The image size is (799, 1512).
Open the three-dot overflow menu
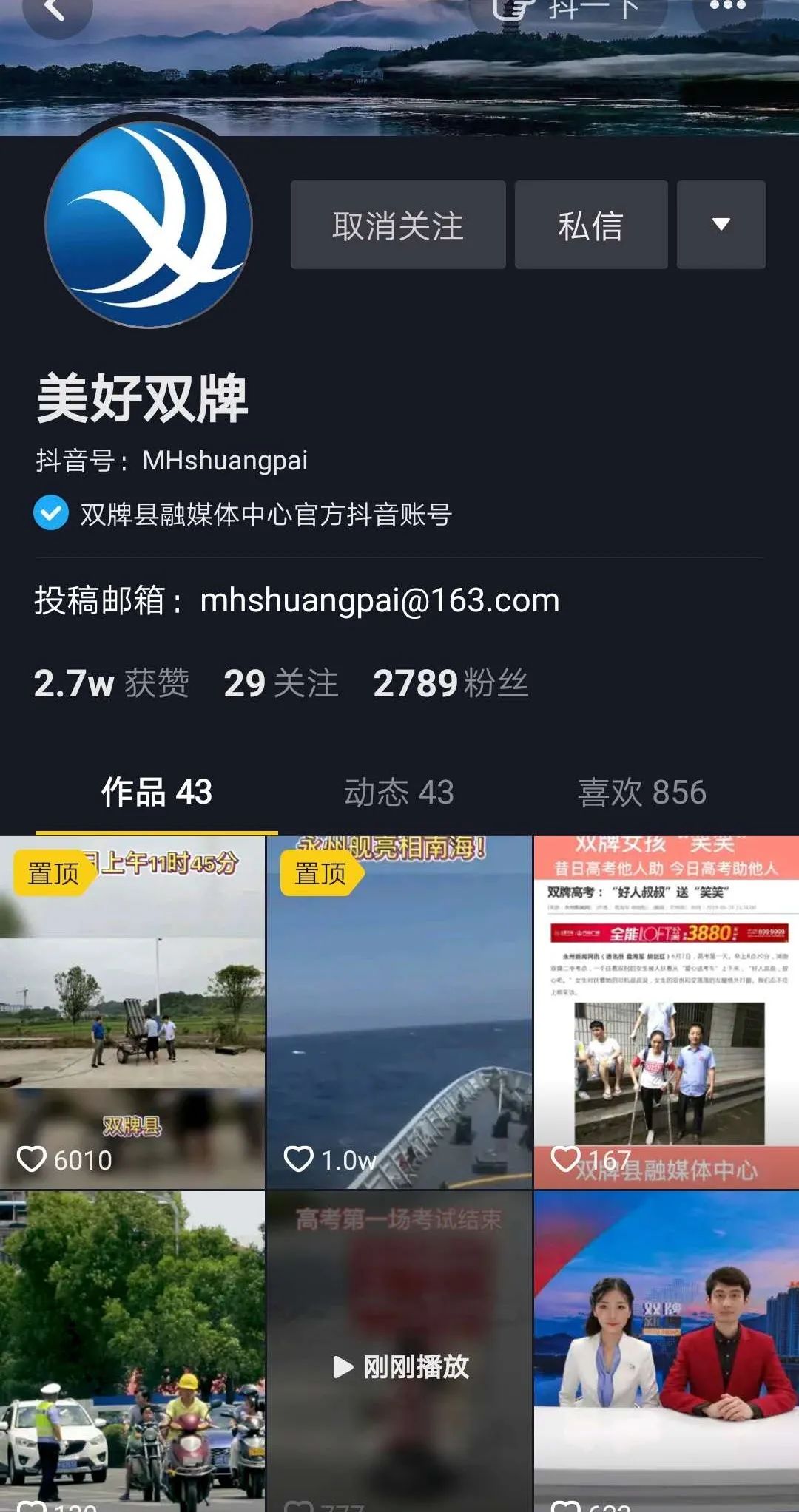point(726,7)
